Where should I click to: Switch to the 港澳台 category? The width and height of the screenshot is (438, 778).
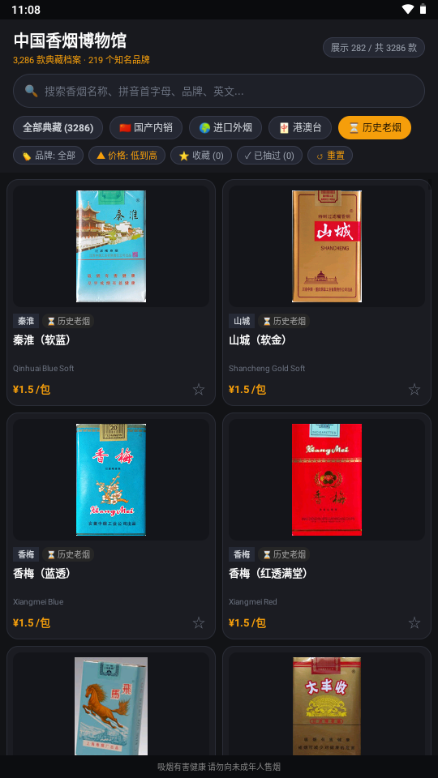tap(300, 128)
